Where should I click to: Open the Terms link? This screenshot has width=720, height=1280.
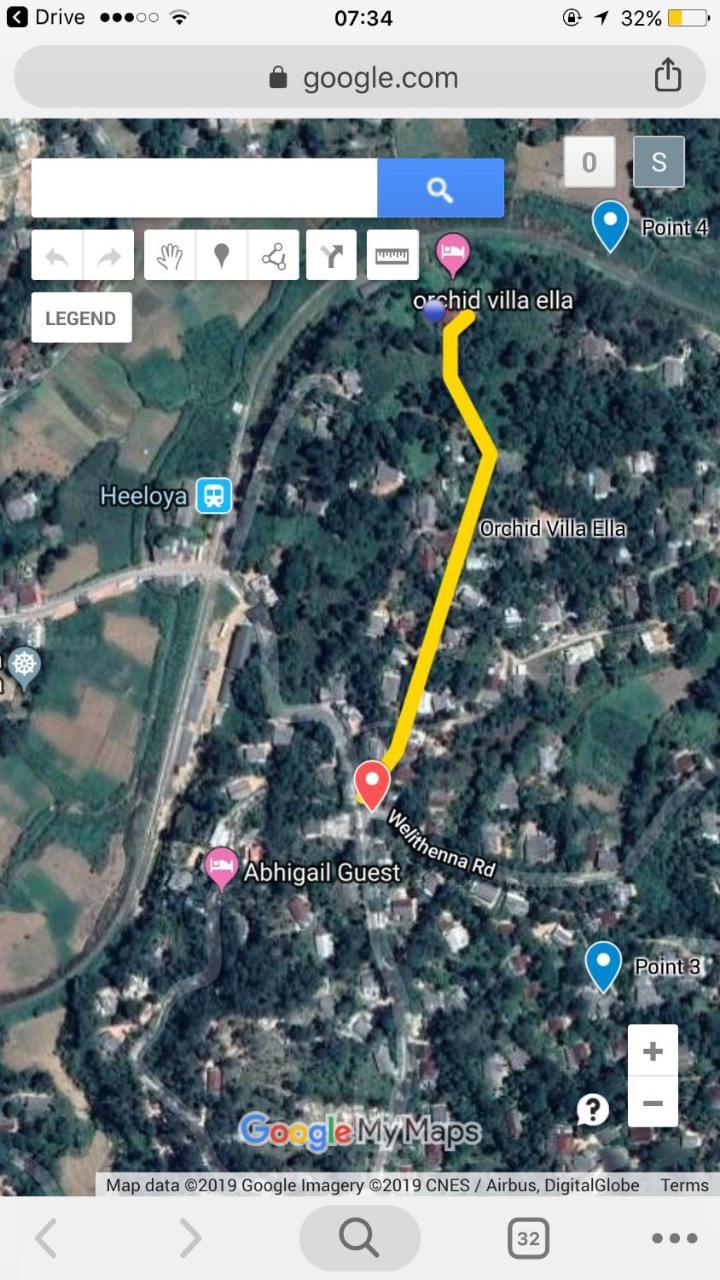684,1185
